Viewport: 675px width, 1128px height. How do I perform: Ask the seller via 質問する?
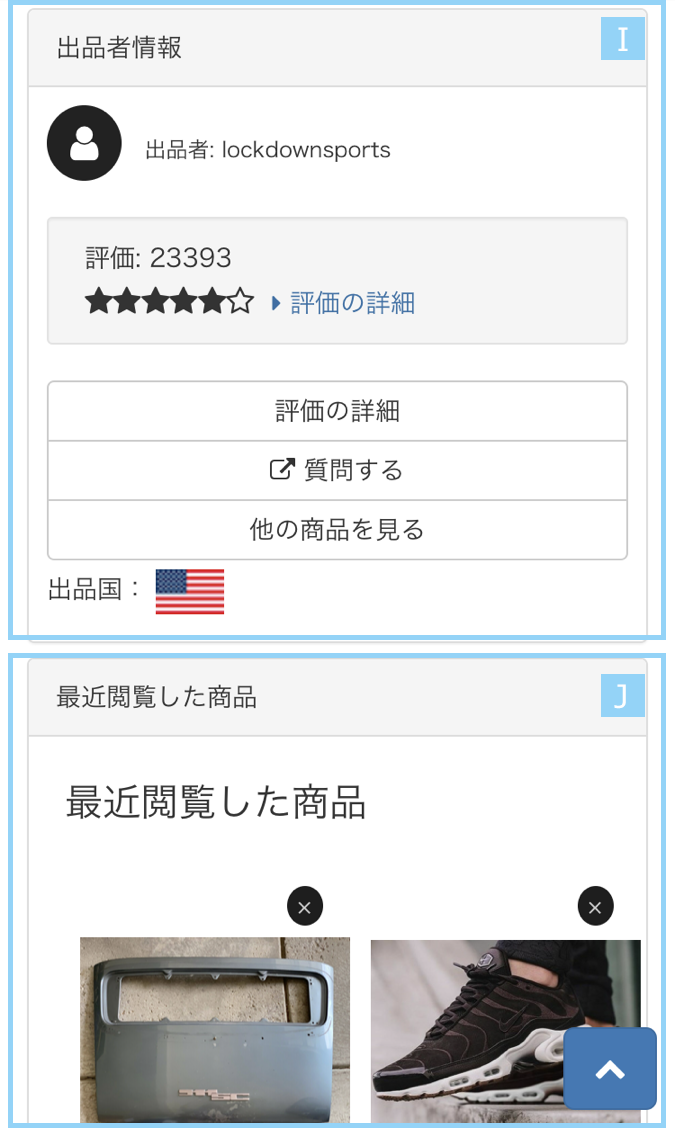pyautogui.click(x=337, y=470)
